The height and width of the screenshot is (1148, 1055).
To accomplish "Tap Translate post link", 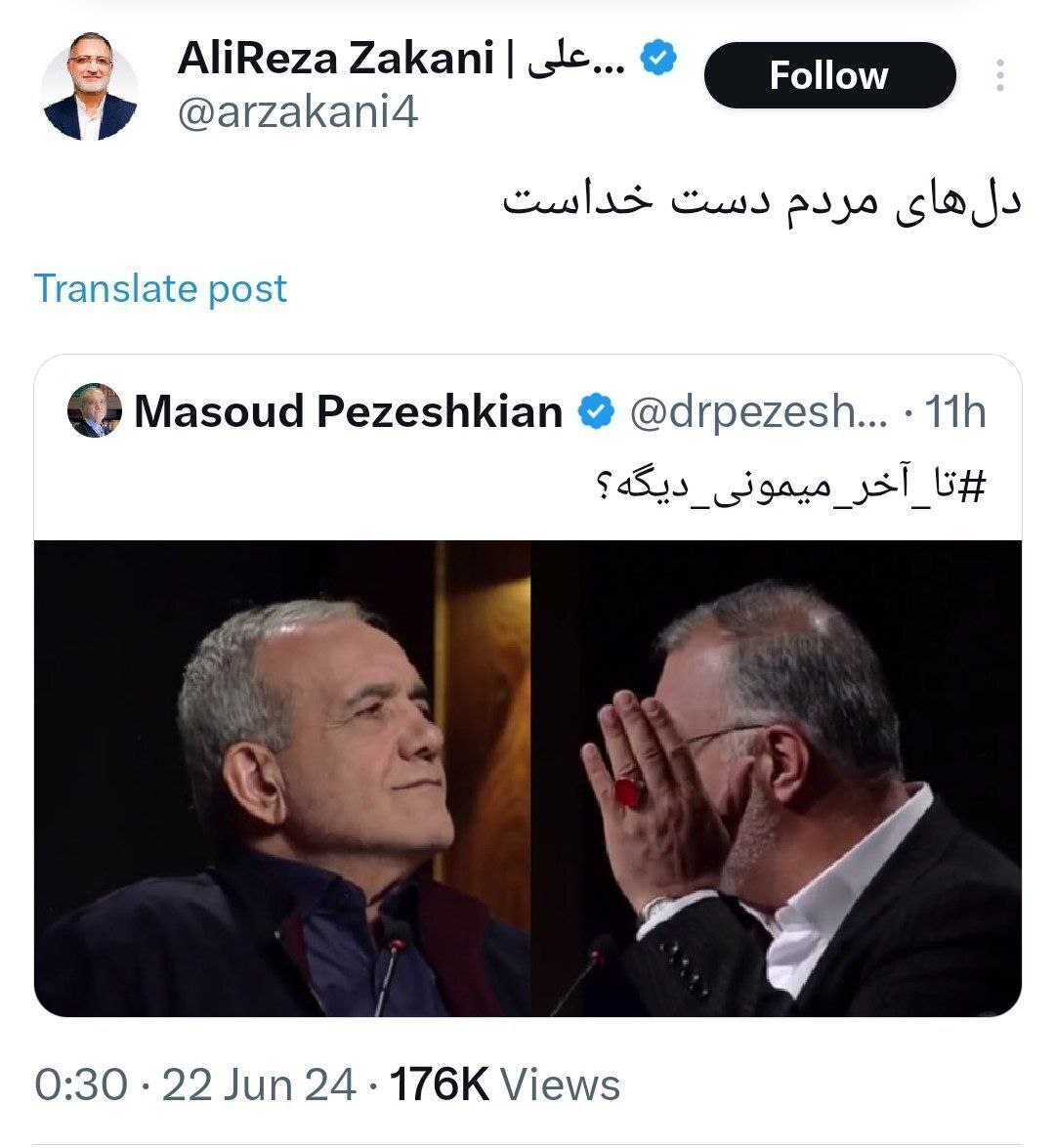I will tap(160, 288).
